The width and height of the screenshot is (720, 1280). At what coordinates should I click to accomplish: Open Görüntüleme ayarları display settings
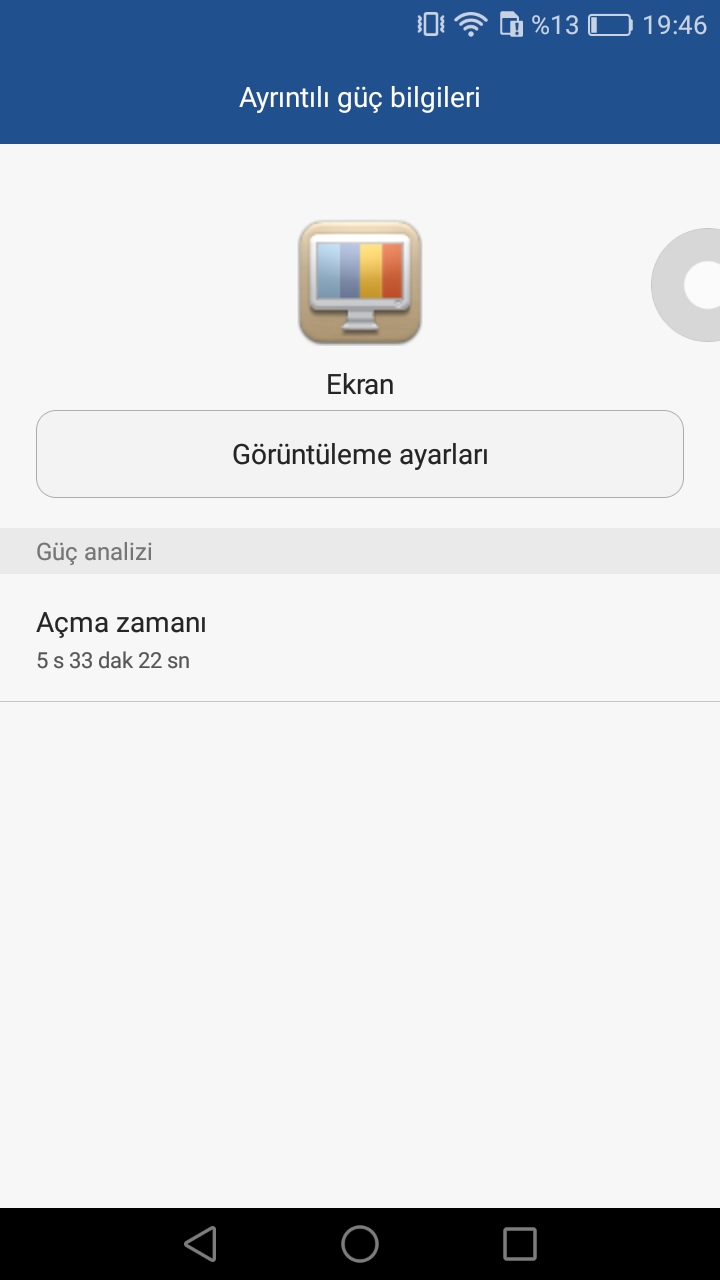pos(360,454)
